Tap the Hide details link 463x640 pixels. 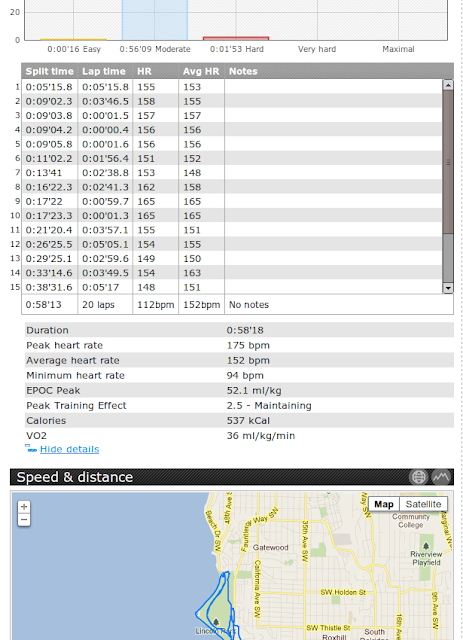tap(69, 449)
